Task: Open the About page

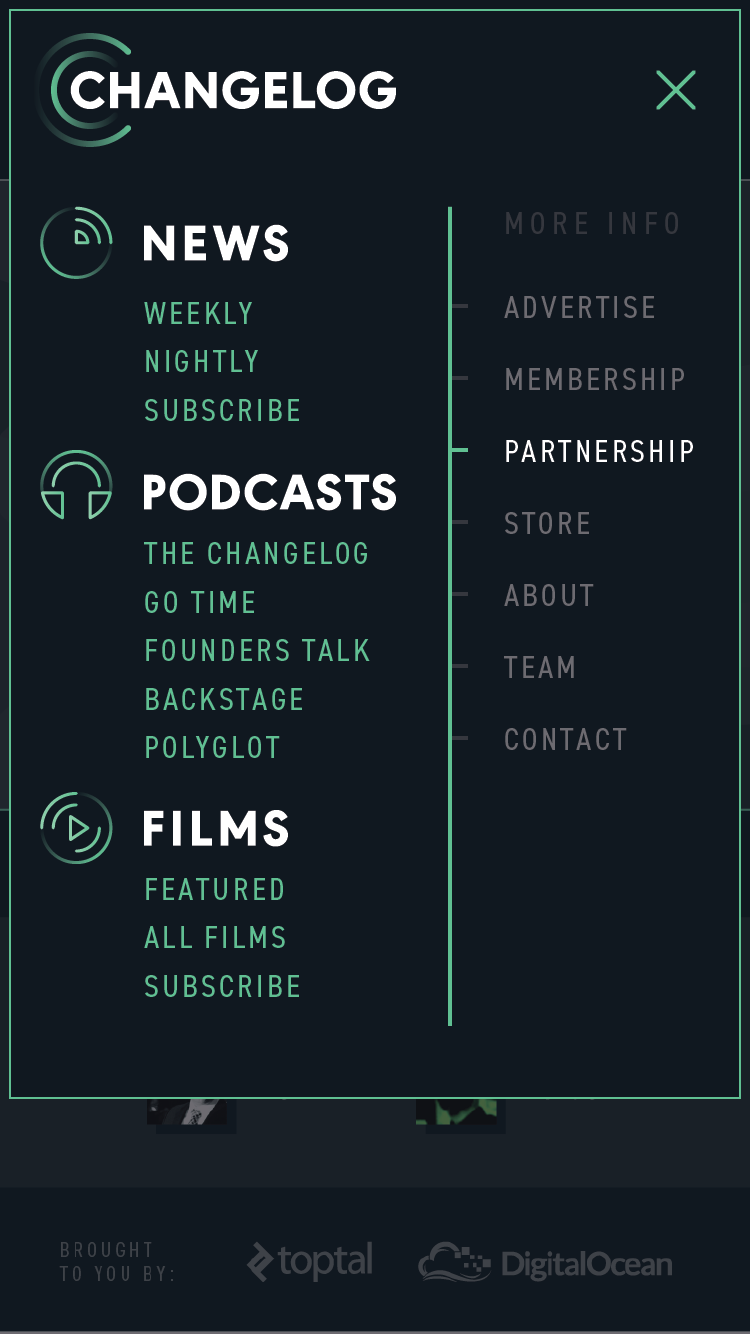Action: (549, 595)
